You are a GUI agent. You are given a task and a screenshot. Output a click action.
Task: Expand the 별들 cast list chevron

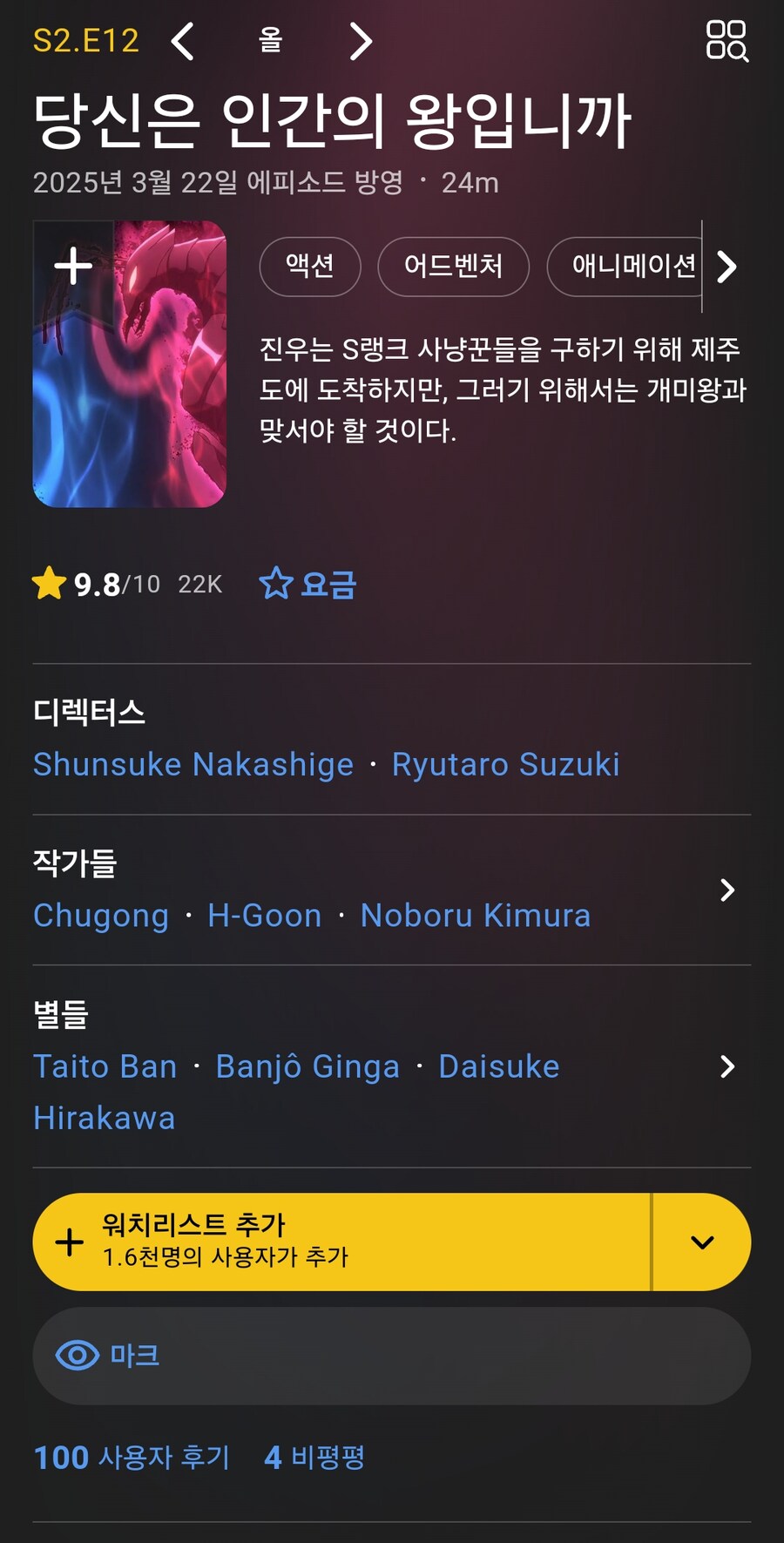click(x=727, y=1066)
